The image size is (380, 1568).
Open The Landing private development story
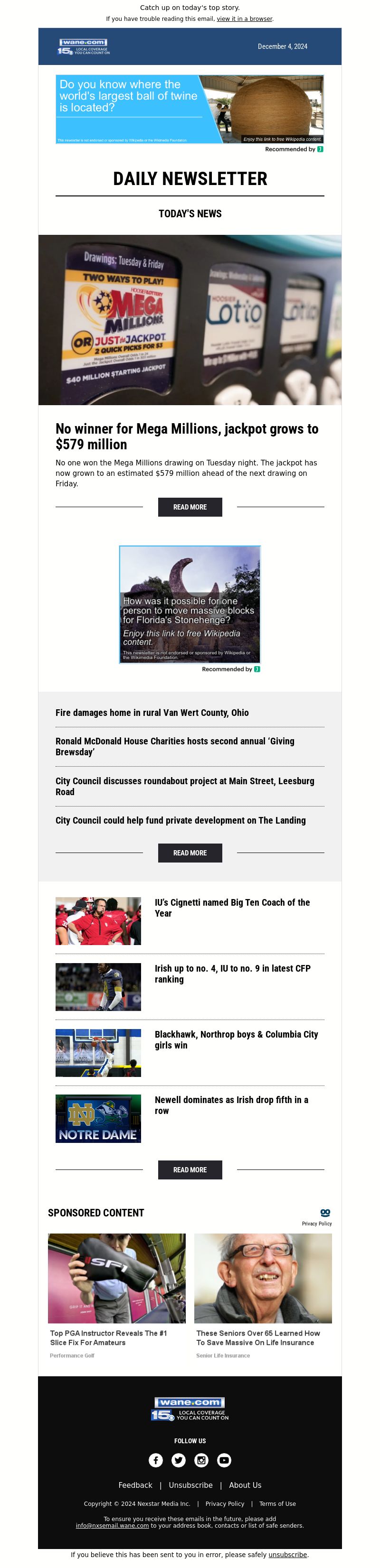[x=180, y=820]
